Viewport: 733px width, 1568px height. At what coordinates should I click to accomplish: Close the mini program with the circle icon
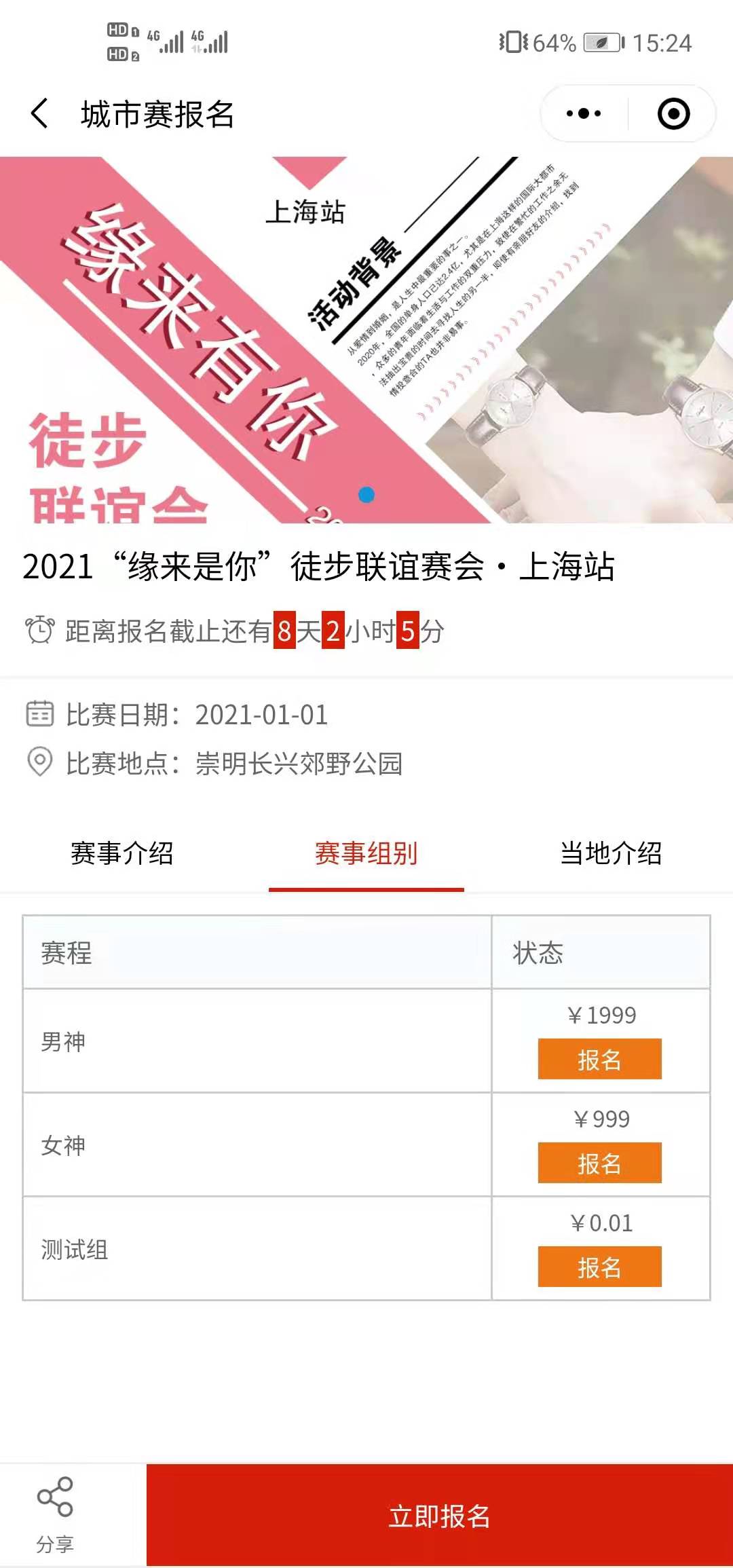(673, 113)
